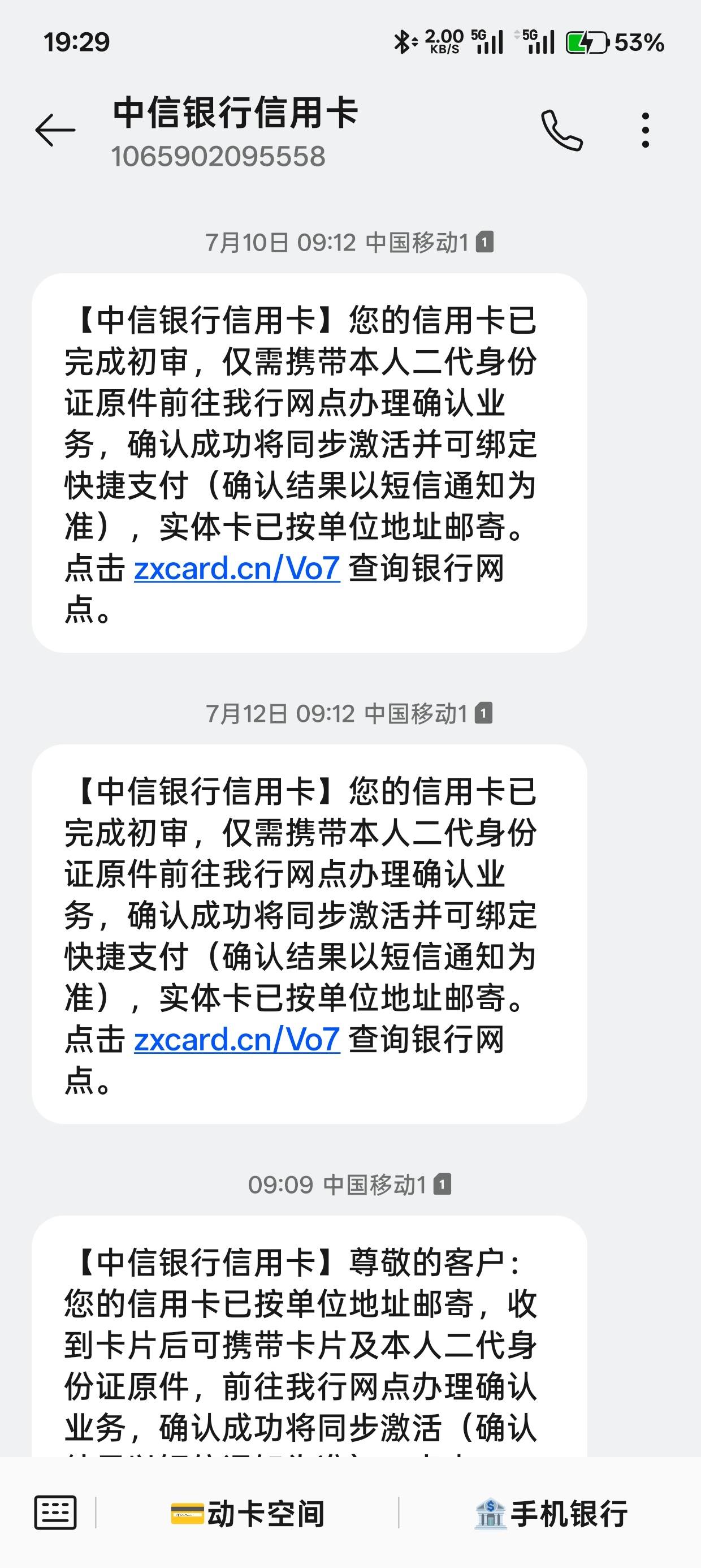Call the 中信银行信用卡 sender number
Viewport: 701px width, 1568px height.
[x=562, y=130]
